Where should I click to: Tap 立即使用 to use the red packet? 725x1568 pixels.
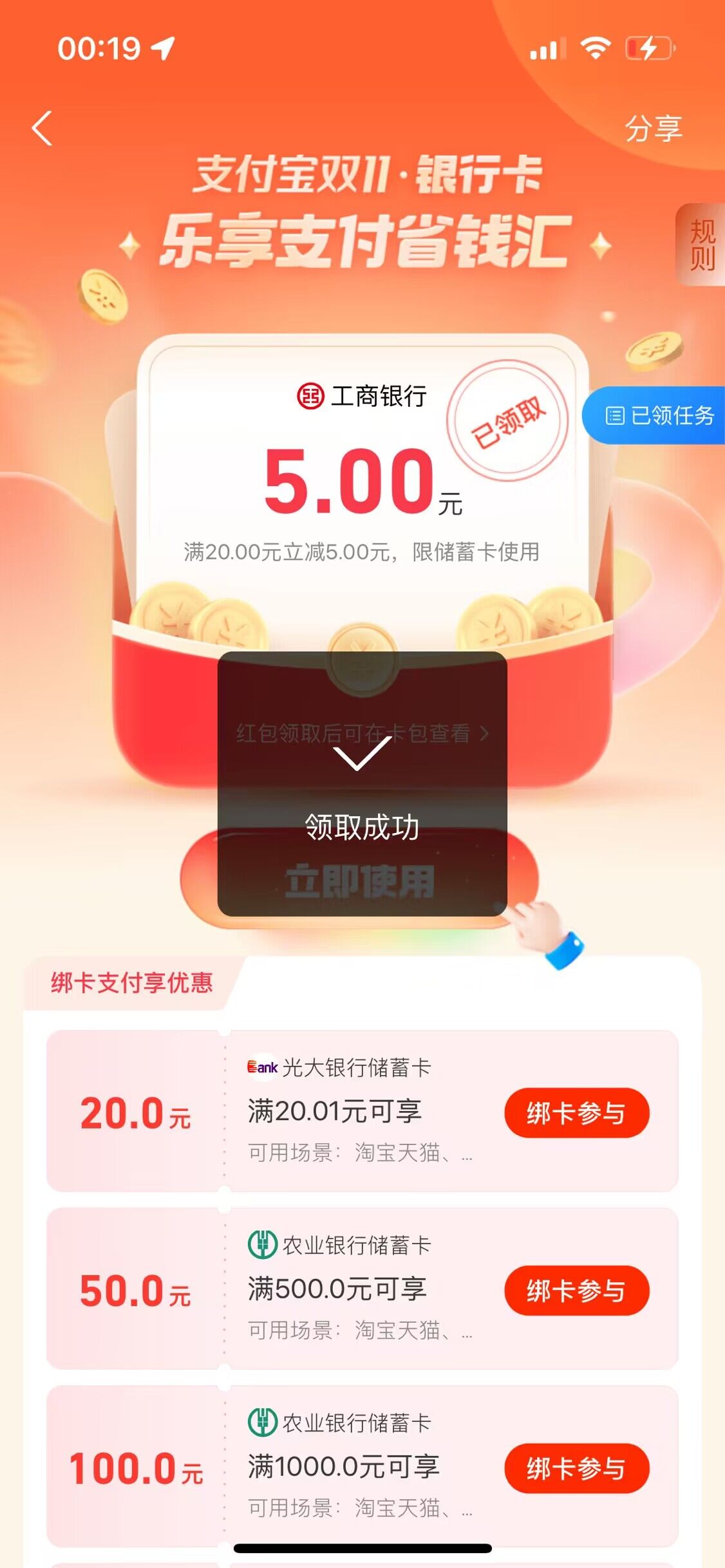(x=359, y=881)
